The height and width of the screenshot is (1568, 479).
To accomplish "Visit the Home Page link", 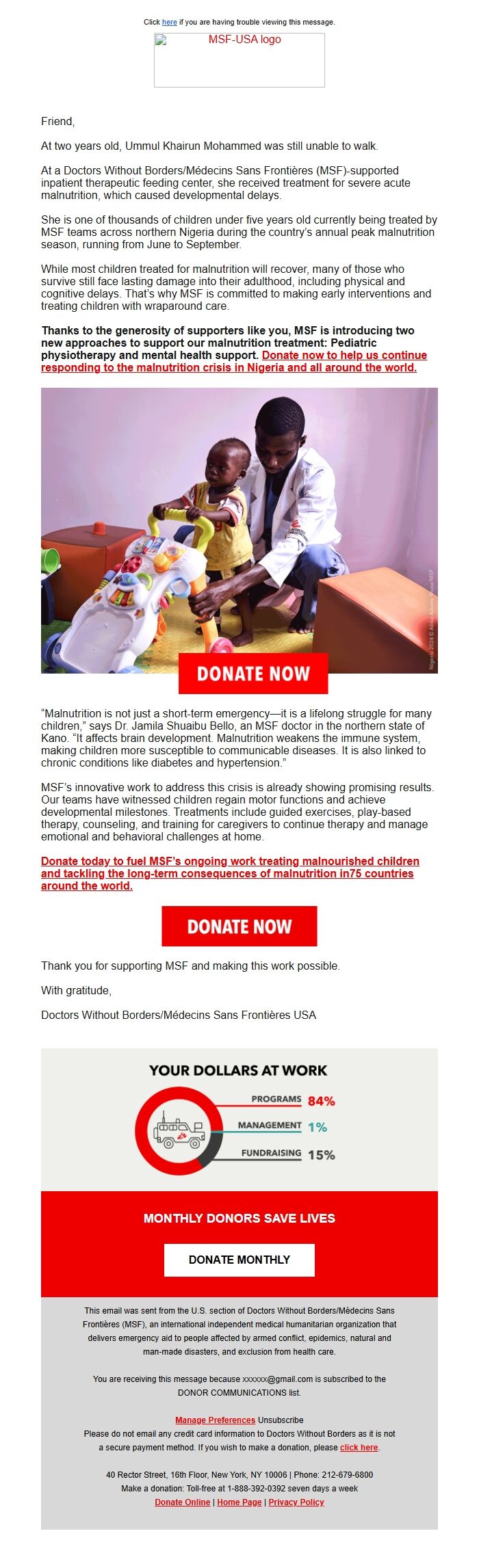I will [239, 1502].
